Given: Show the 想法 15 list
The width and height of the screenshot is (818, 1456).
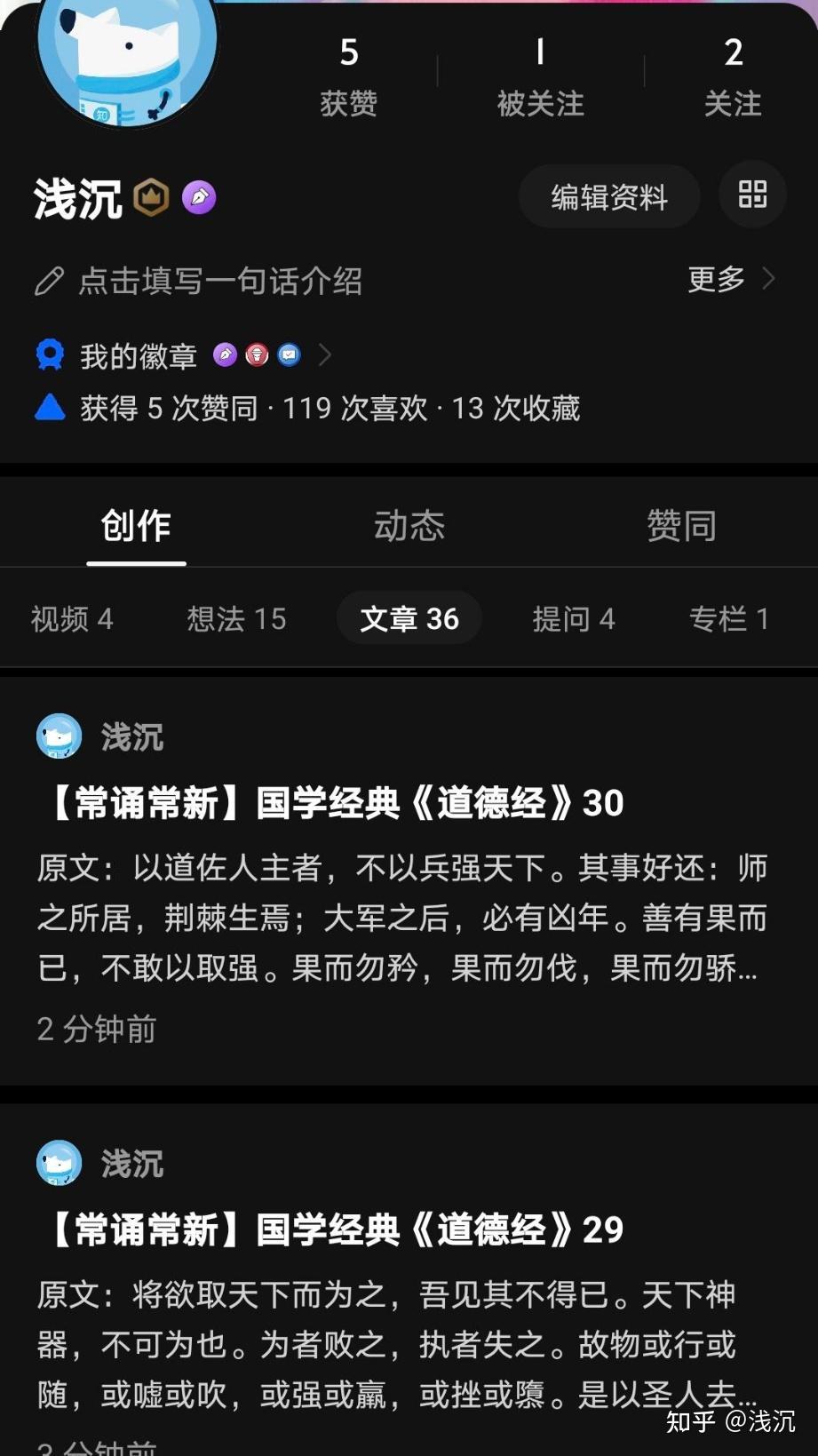Looking at the screenshot, I should coord(236,618).
